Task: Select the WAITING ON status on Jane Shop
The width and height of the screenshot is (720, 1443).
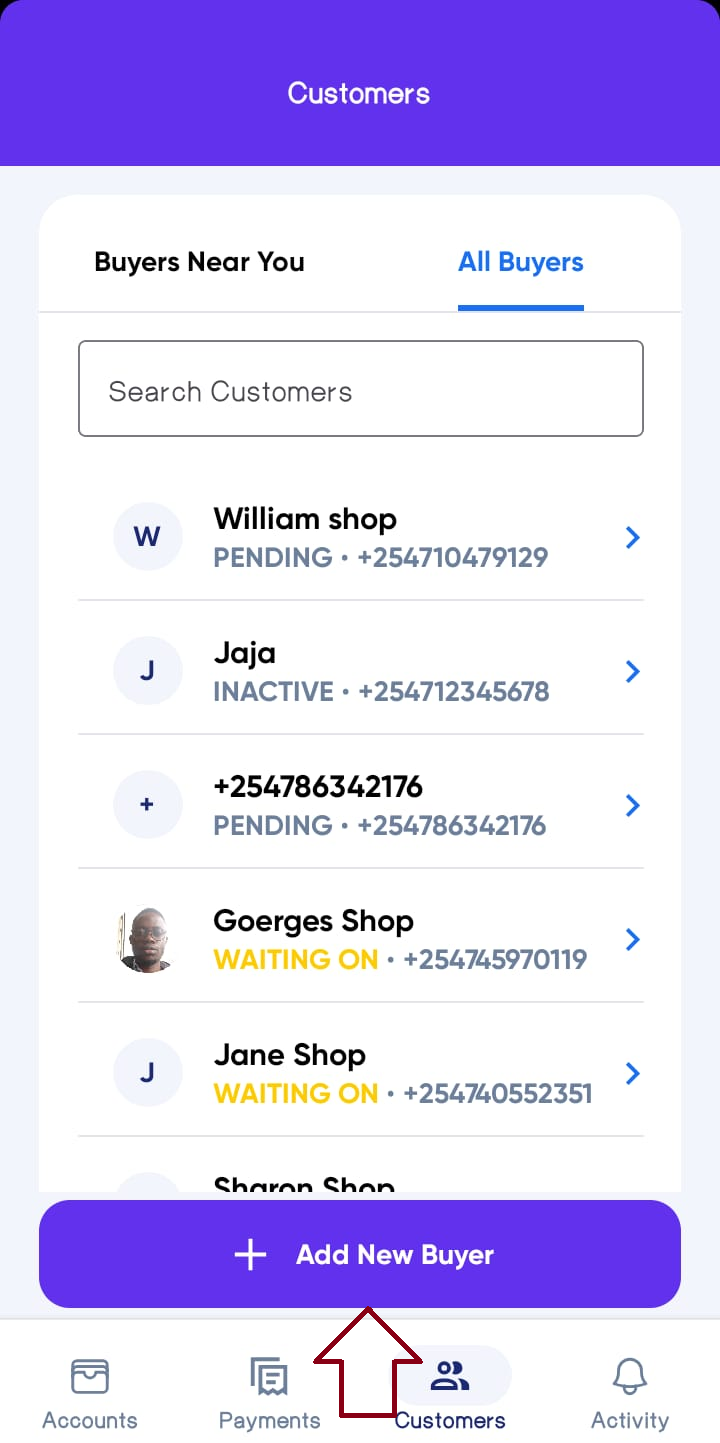Action: (295, 1093)
